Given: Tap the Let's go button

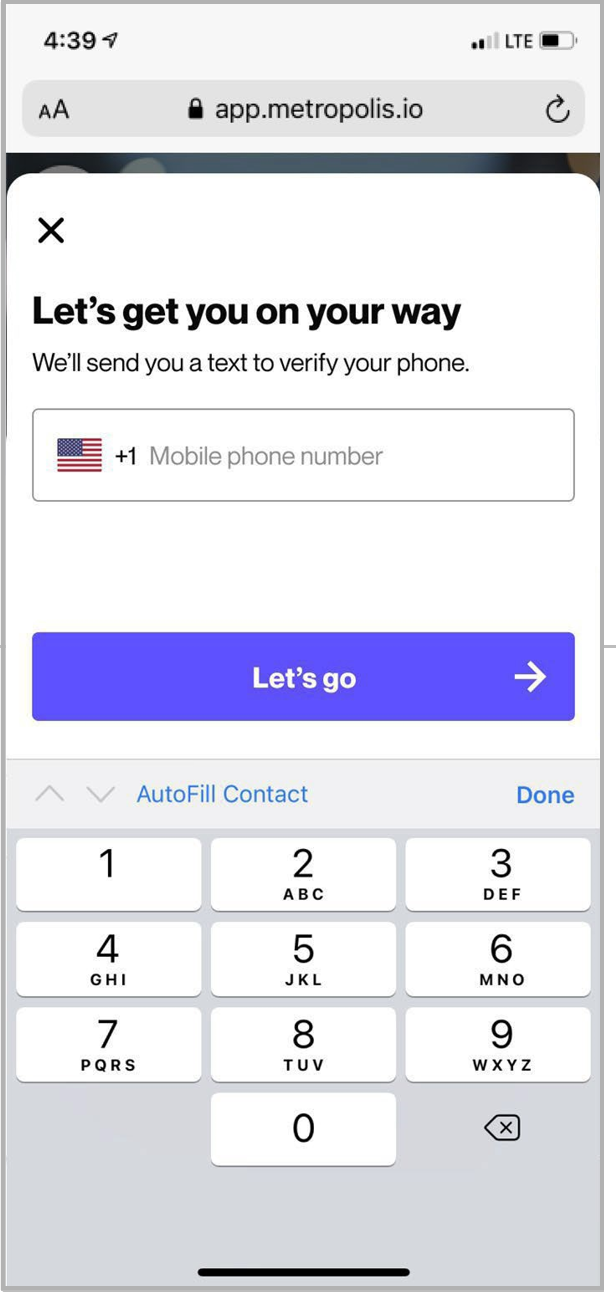Looking at the screenshot, I should [303, 677].
